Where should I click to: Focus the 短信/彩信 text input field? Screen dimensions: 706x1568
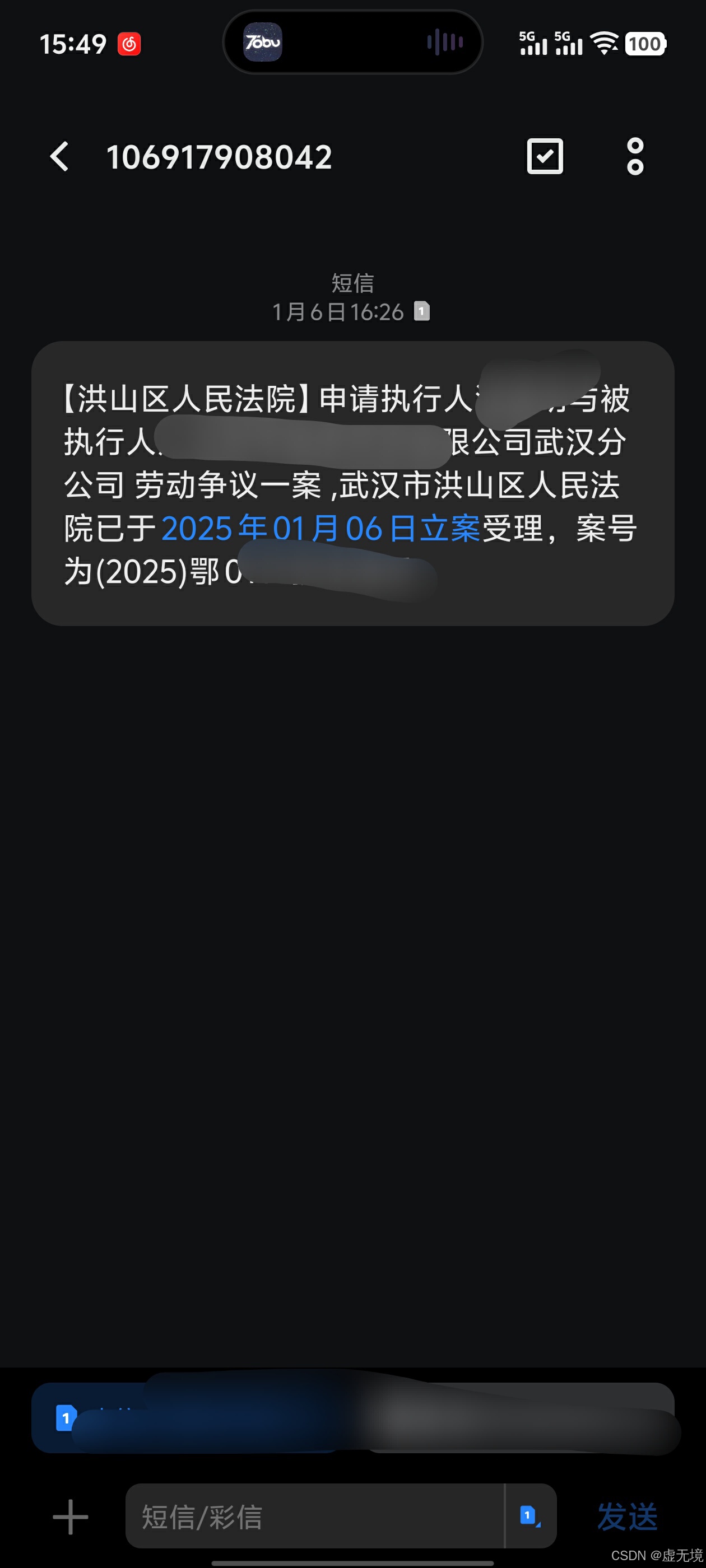coord(314,1516)
